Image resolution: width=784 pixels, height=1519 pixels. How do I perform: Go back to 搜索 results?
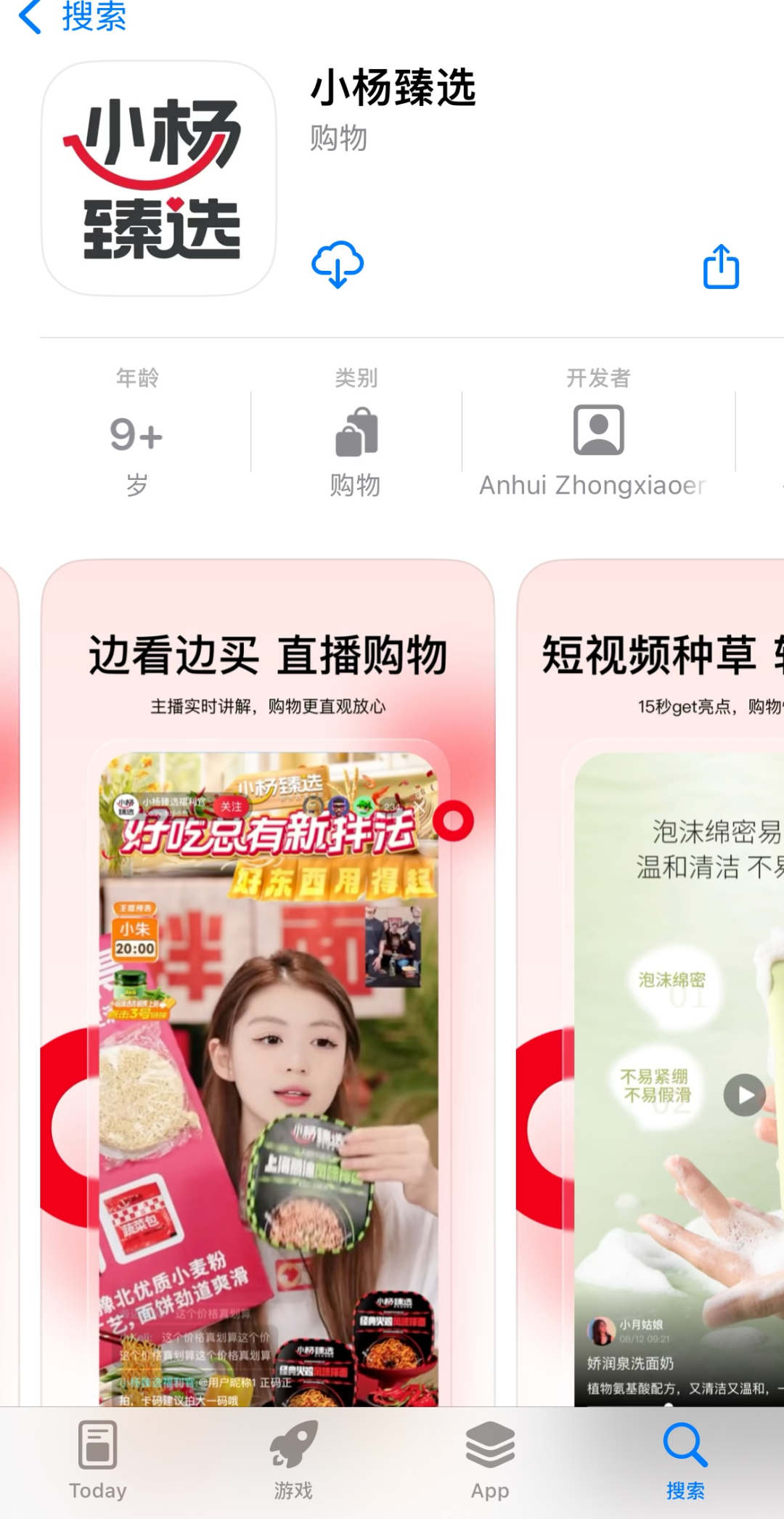pos(71,16)
